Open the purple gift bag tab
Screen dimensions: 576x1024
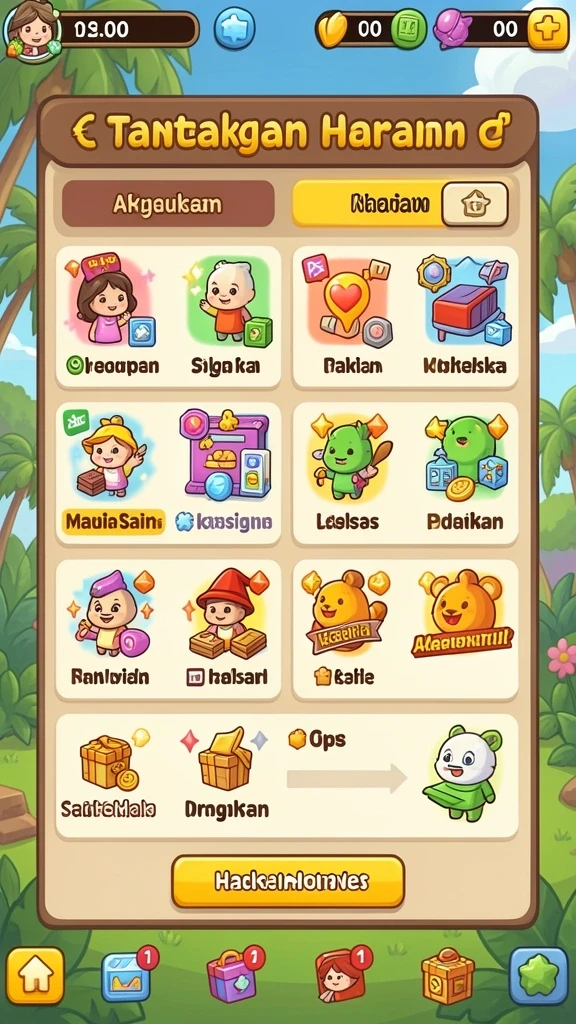pyautogui.click(x=233, y=975)
